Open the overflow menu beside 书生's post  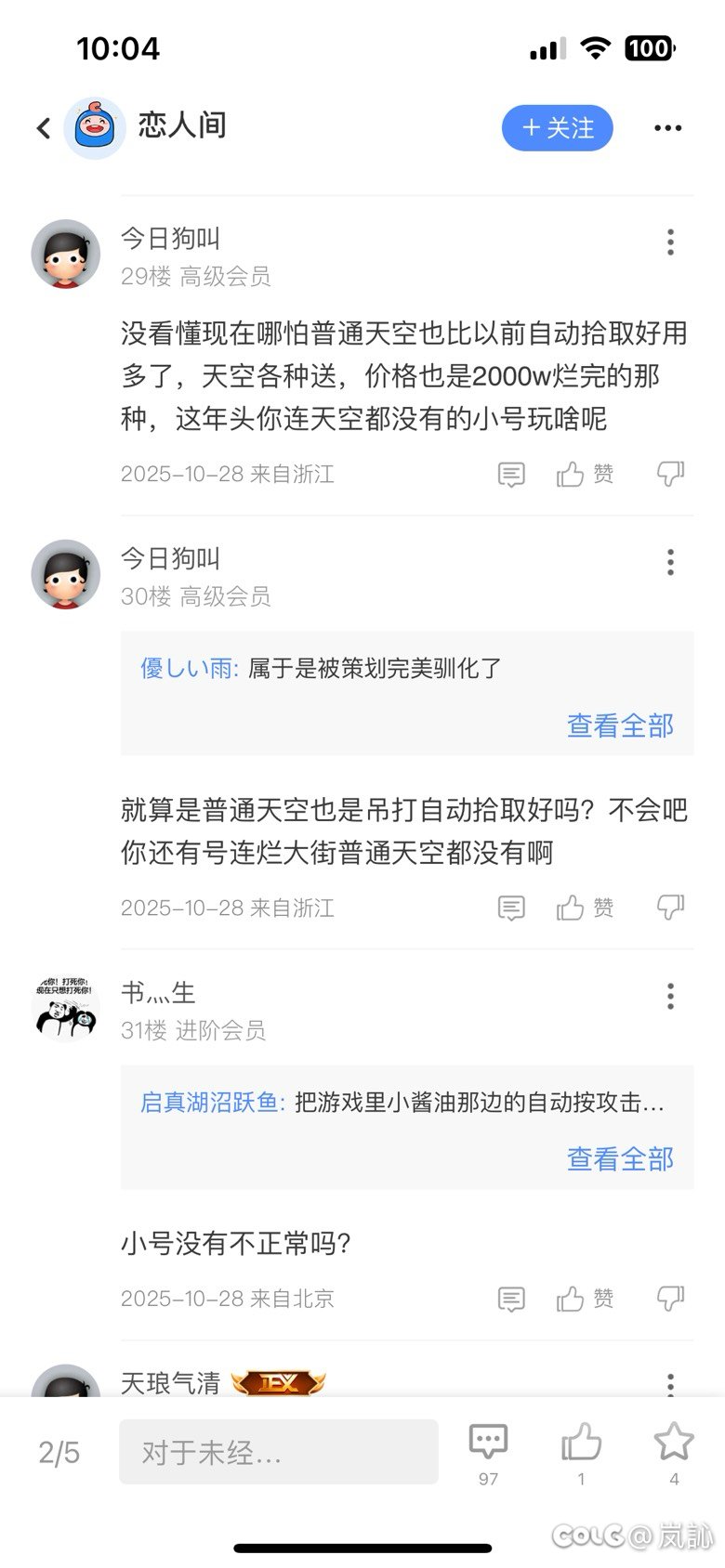[669, 995]
